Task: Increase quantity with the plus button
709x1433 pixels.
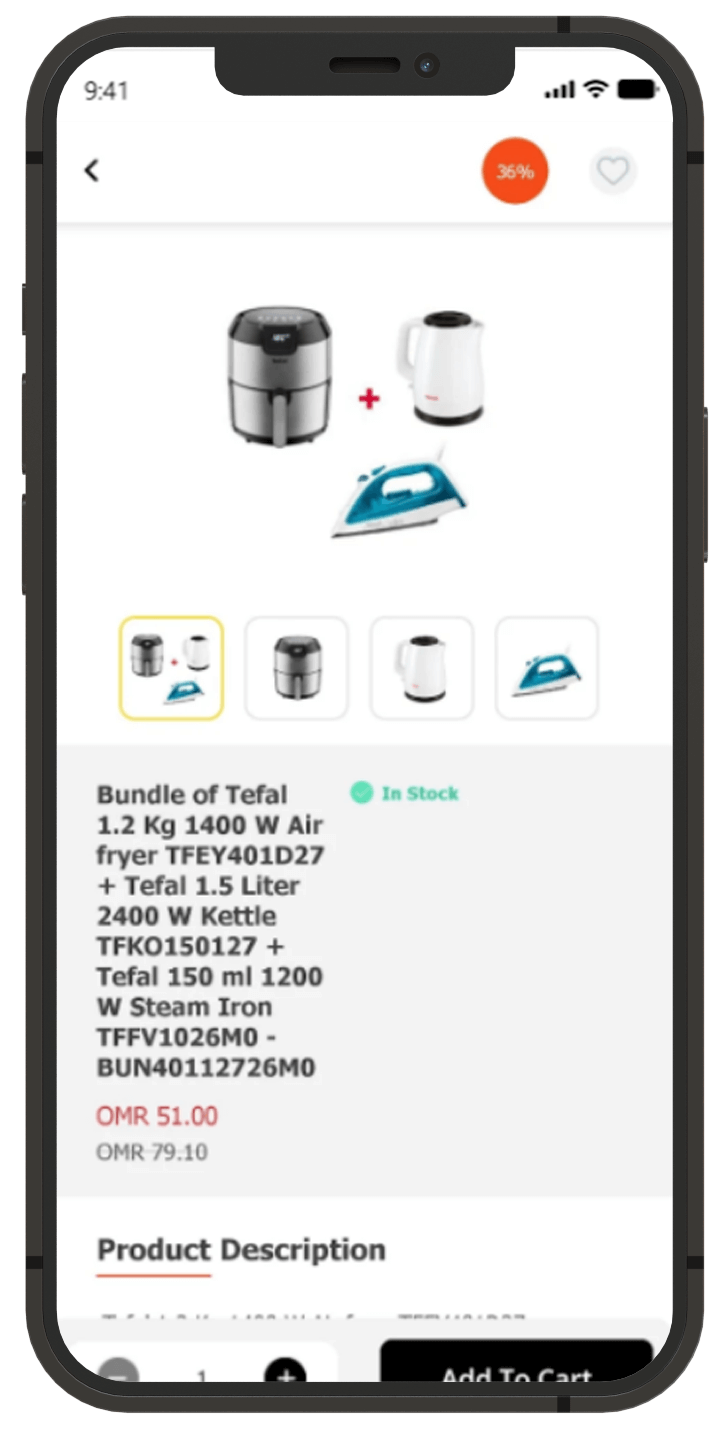Action: [285, 1373]
